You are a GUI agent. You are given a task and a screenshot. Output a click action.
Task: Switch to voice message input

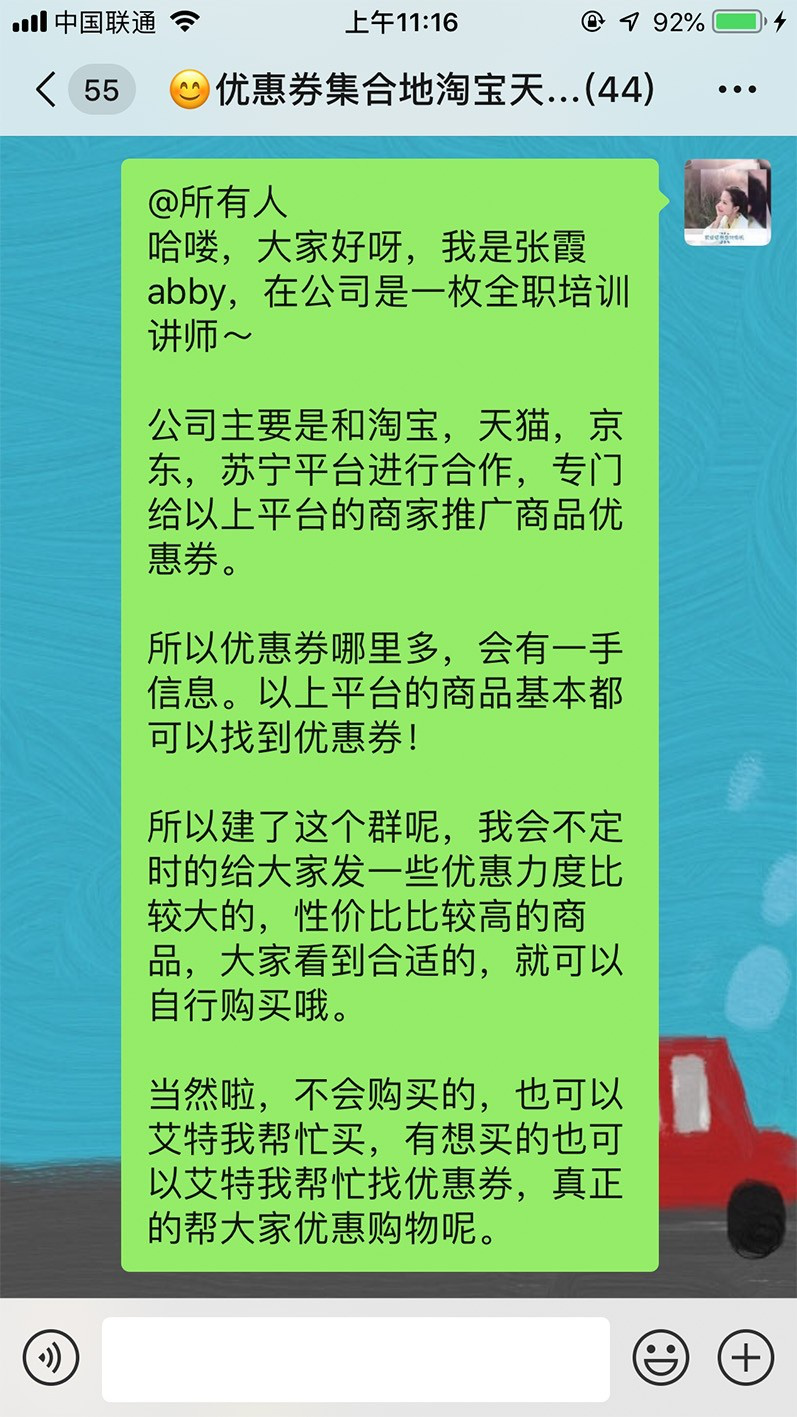coord(51,1358)
